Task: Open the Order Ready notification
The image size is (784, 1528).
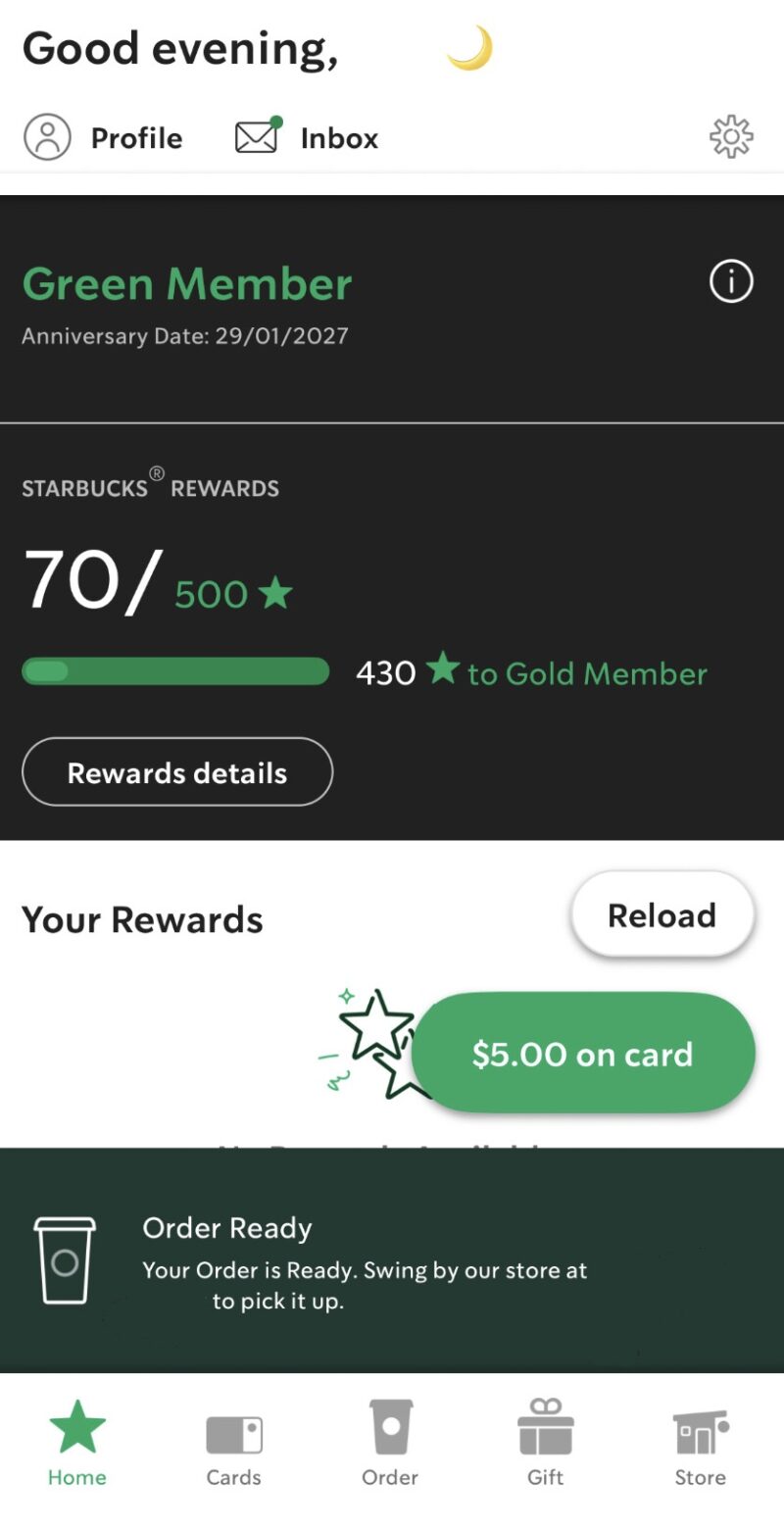Action: (392, 1262)
